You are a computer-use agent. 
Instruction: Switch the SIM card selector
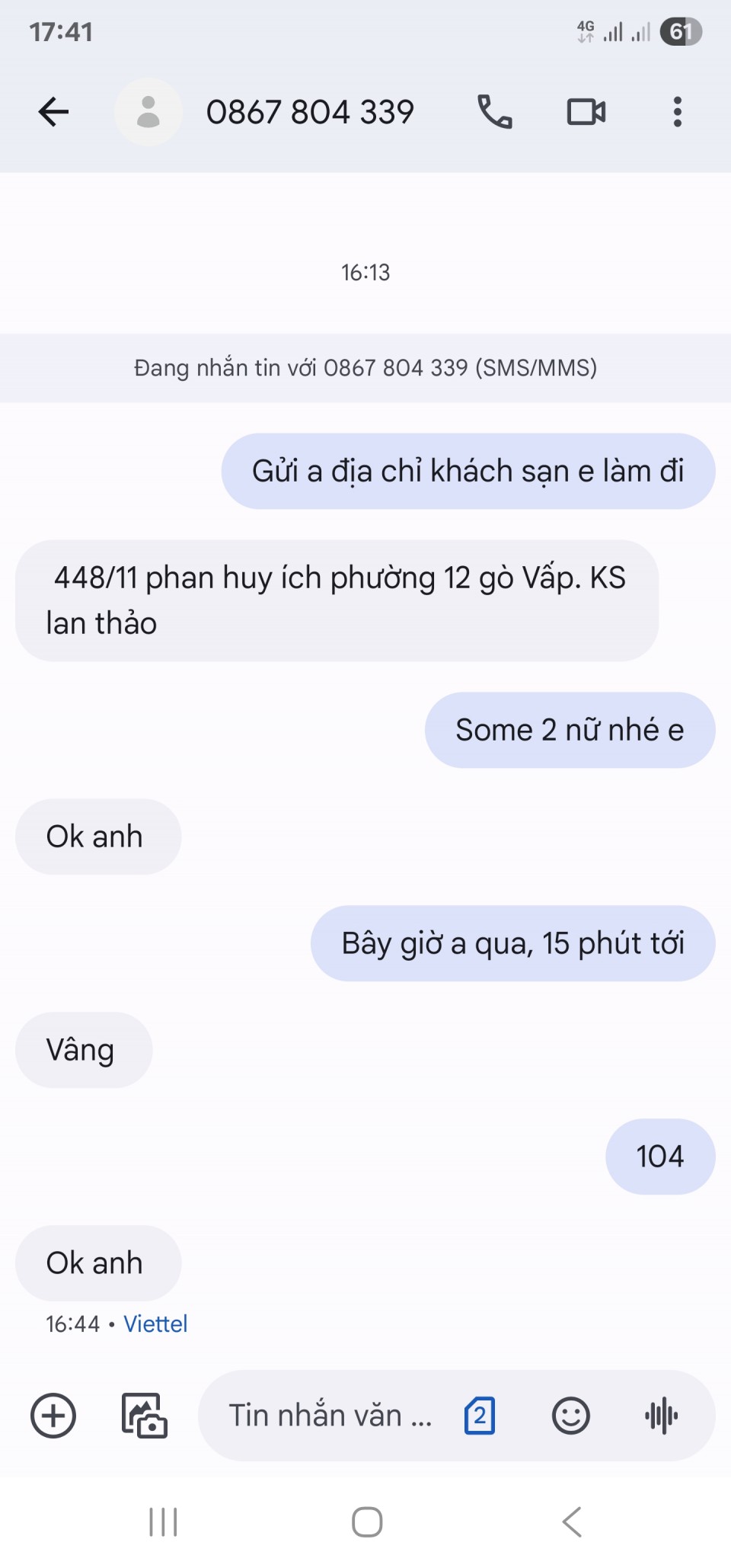480,1416
